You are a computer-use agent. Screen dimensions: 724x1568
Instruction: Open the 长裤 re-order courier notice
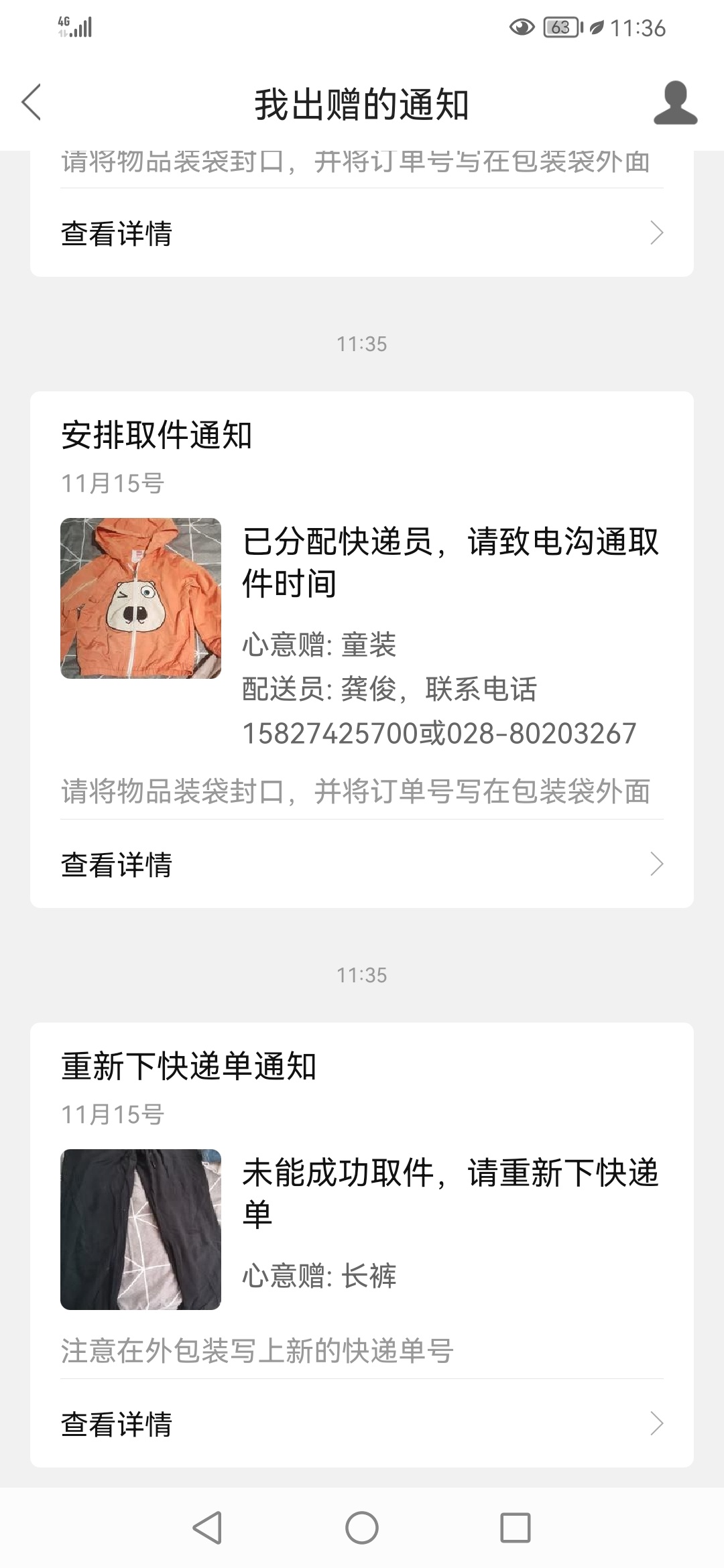coord(362,1199)
